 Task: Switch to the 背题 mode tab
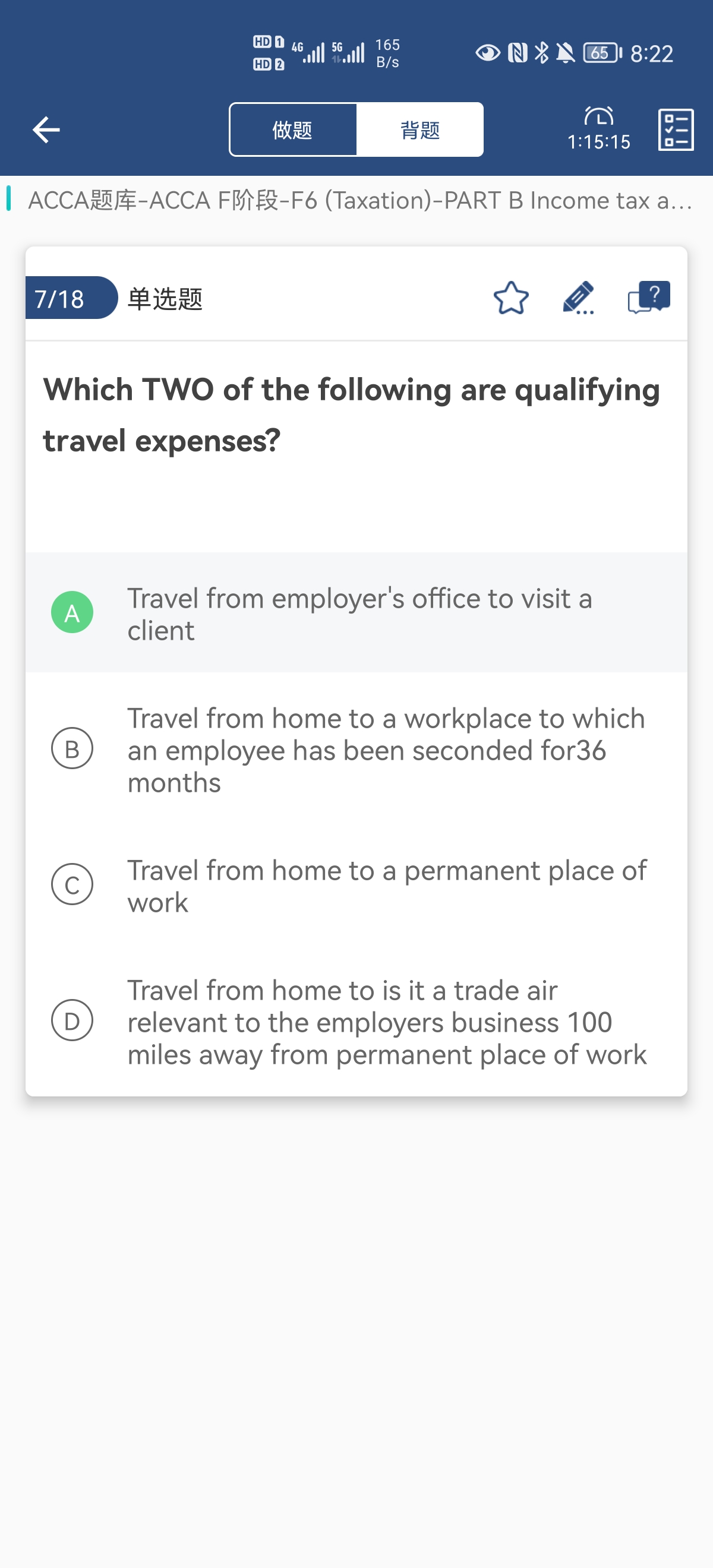pos(419,129)
